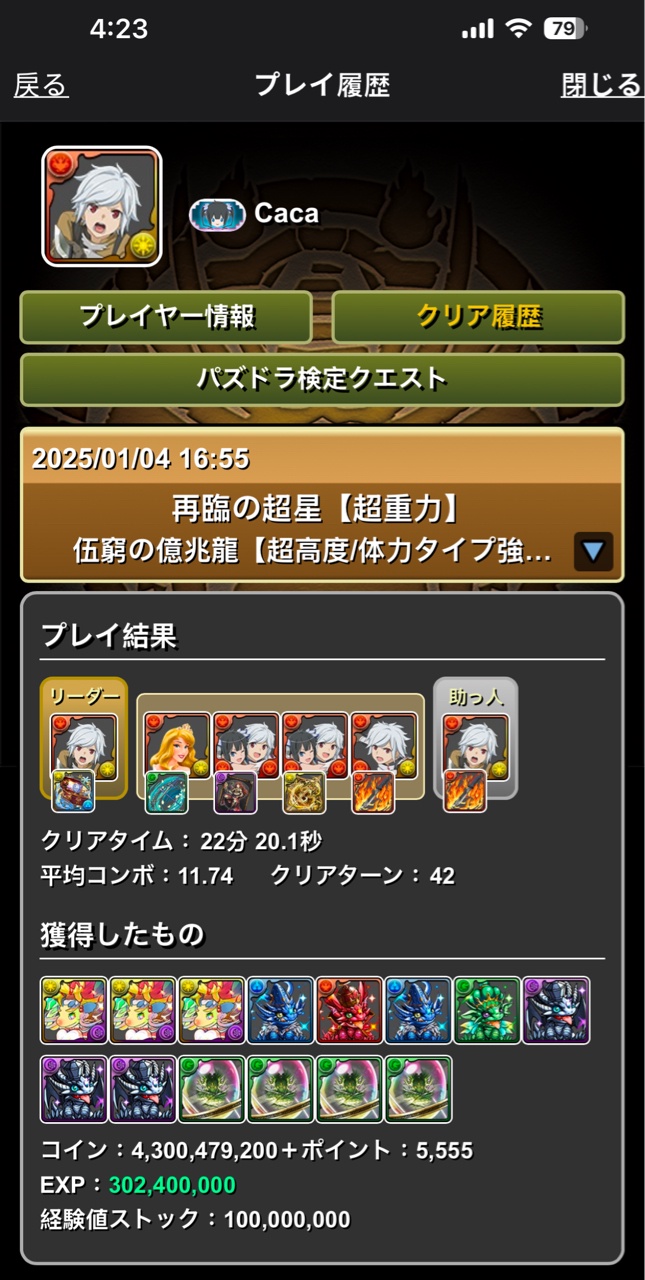
Task: Open プレイヤー情報 tab
Action: coord(166,317)
